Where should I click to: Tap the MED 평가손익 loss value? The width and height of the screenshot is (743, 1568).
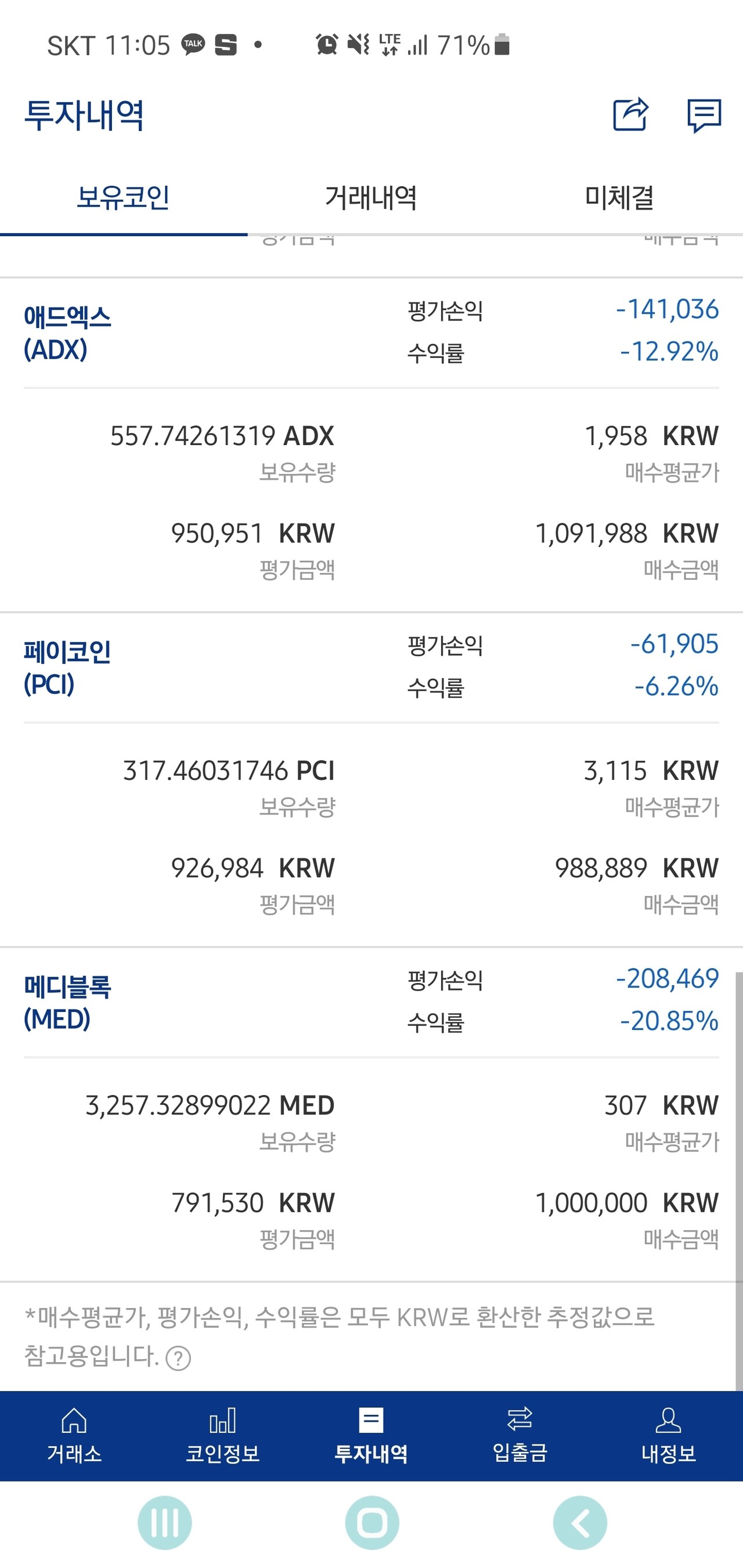666,980
